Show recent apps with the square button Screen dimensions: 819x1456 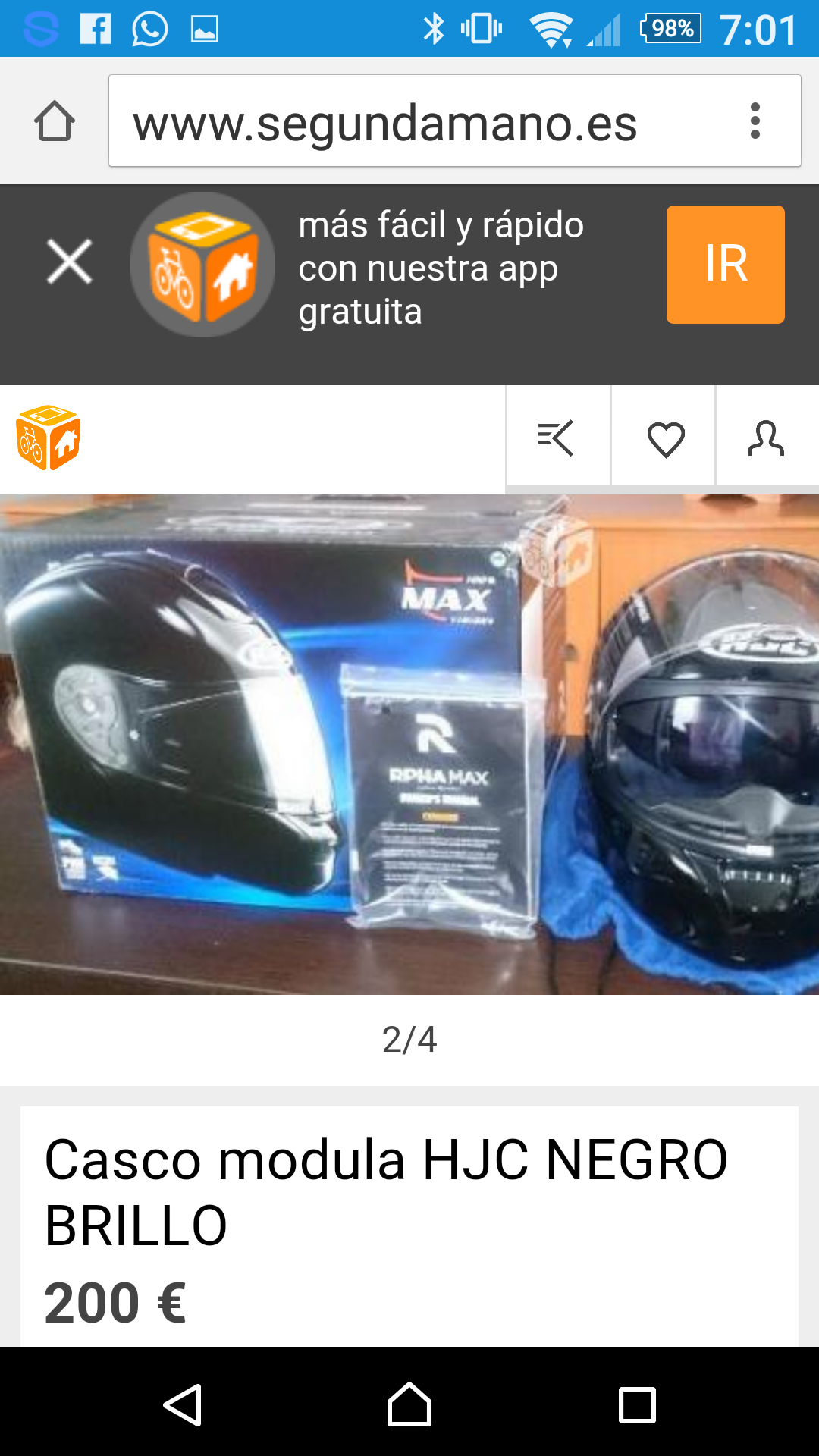click(x=637, y=1404)
